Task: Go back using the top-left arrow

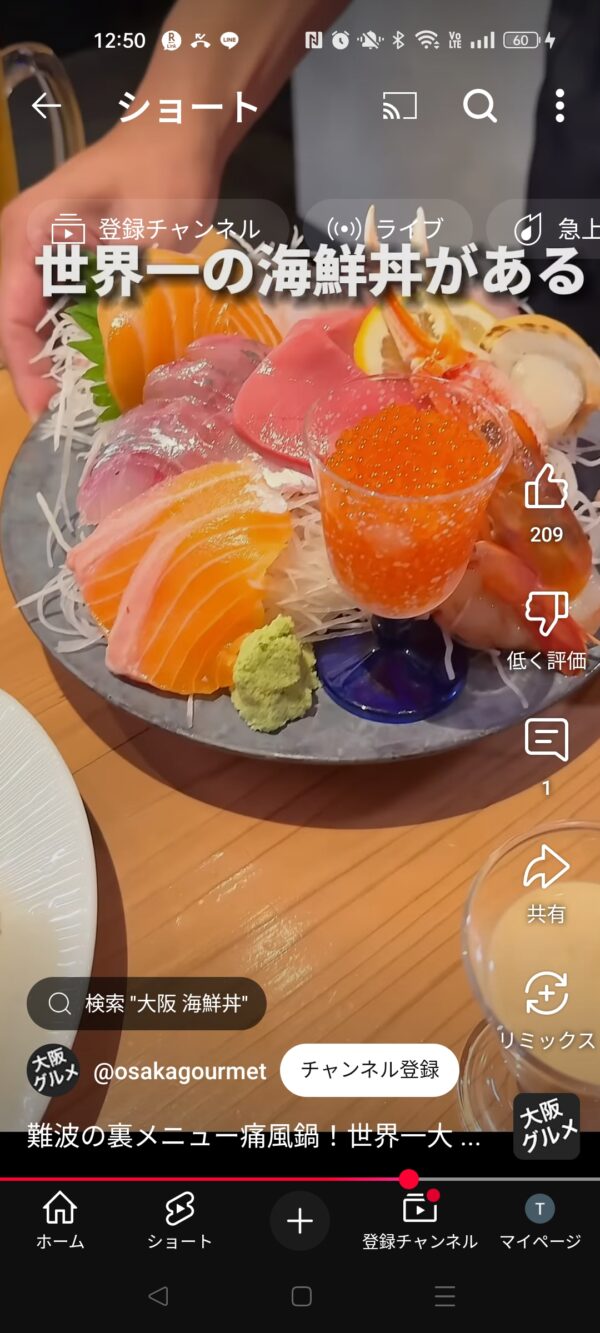Action: coord(46,106)
